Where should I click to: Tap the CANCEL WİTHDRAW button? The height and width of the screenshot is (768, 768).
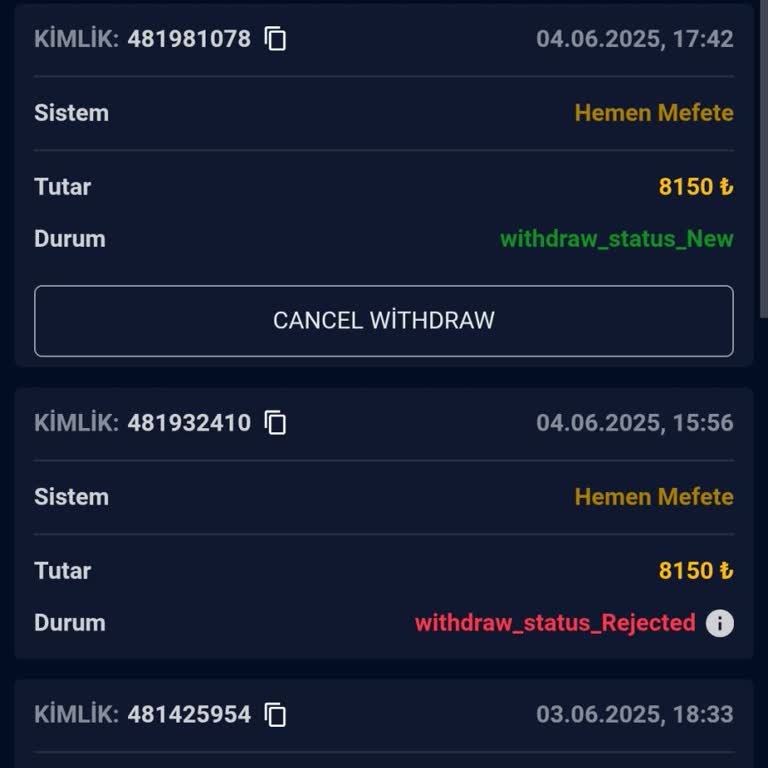tap(384, 321)
